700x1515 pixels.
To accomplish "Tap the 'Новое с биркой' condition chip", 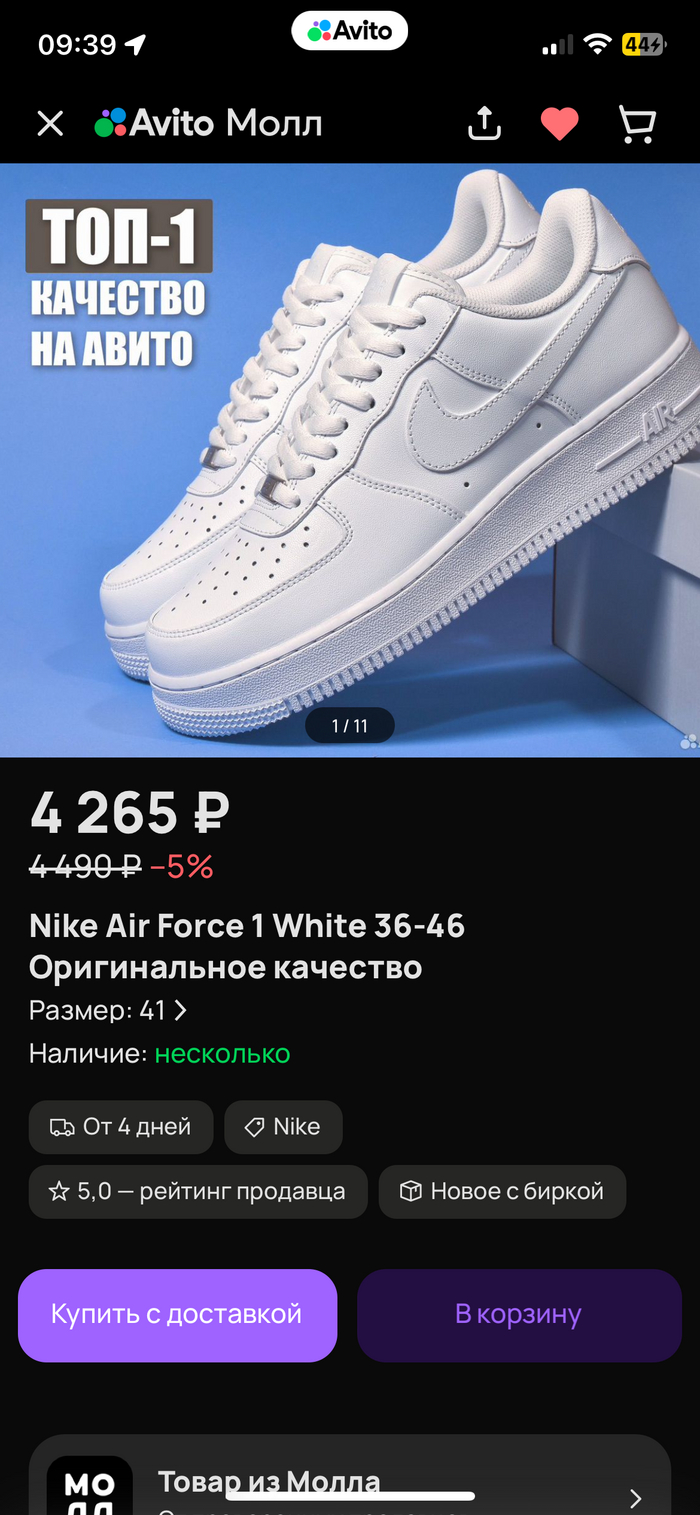I will point(502,1191).
